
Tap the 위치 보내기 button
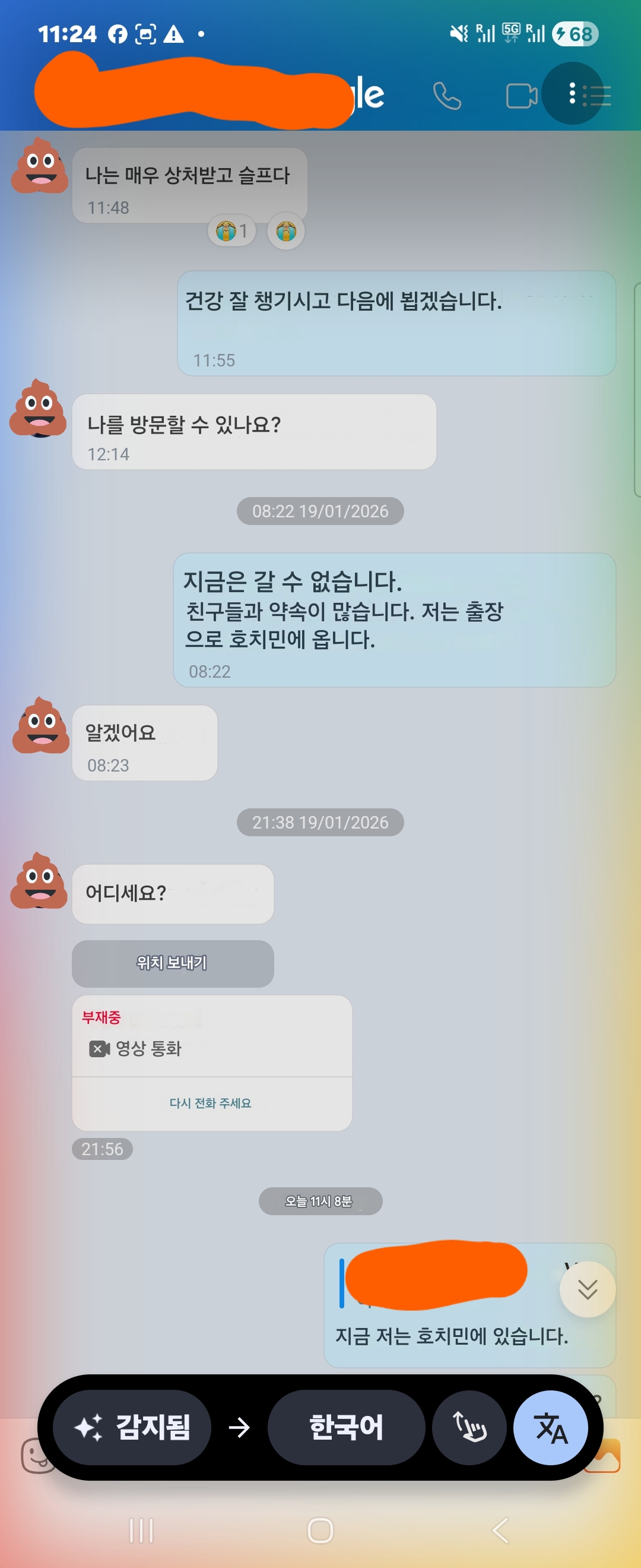(173, 963)
